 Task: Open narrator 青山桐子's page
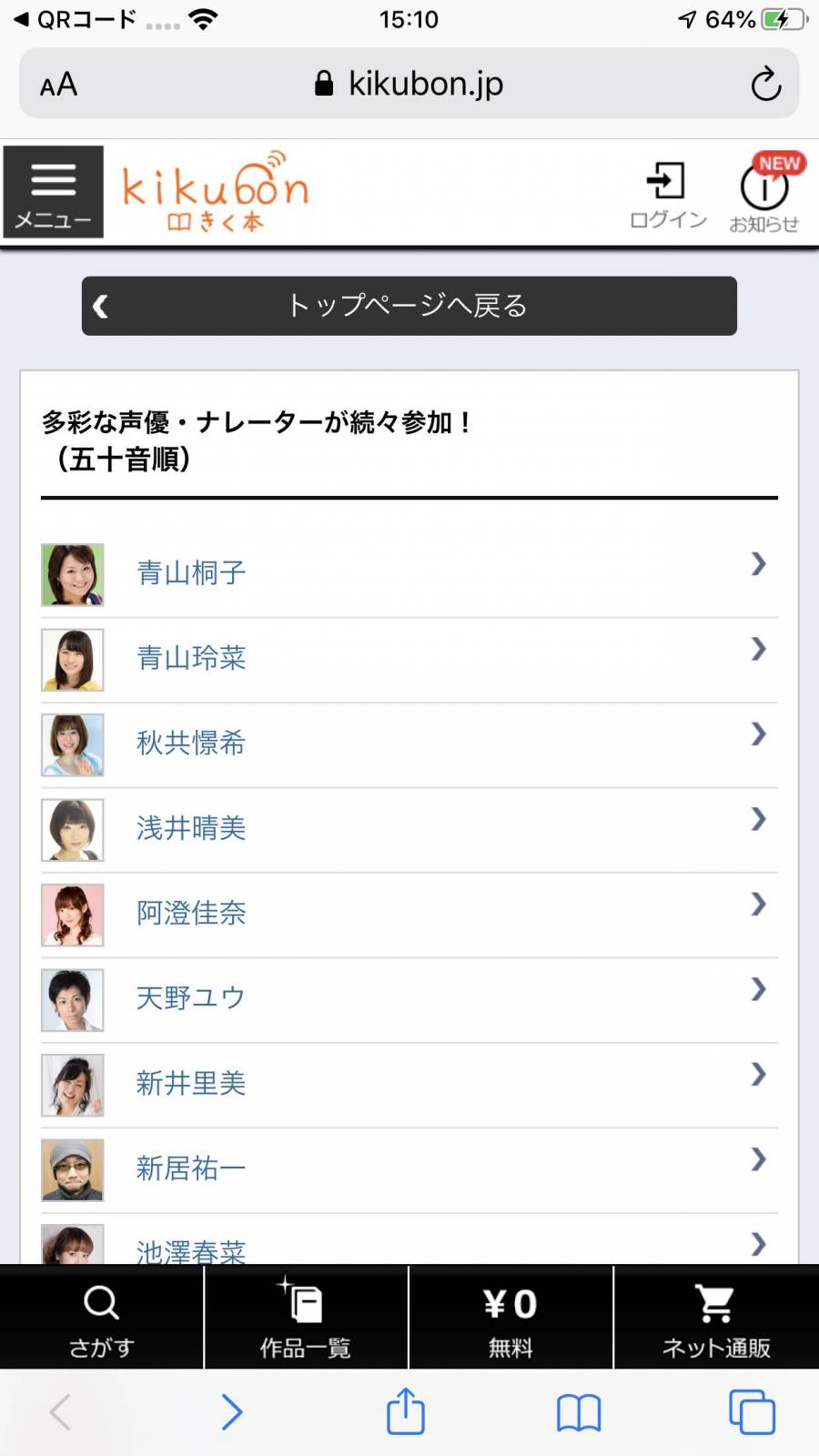(x=409, y=573)
